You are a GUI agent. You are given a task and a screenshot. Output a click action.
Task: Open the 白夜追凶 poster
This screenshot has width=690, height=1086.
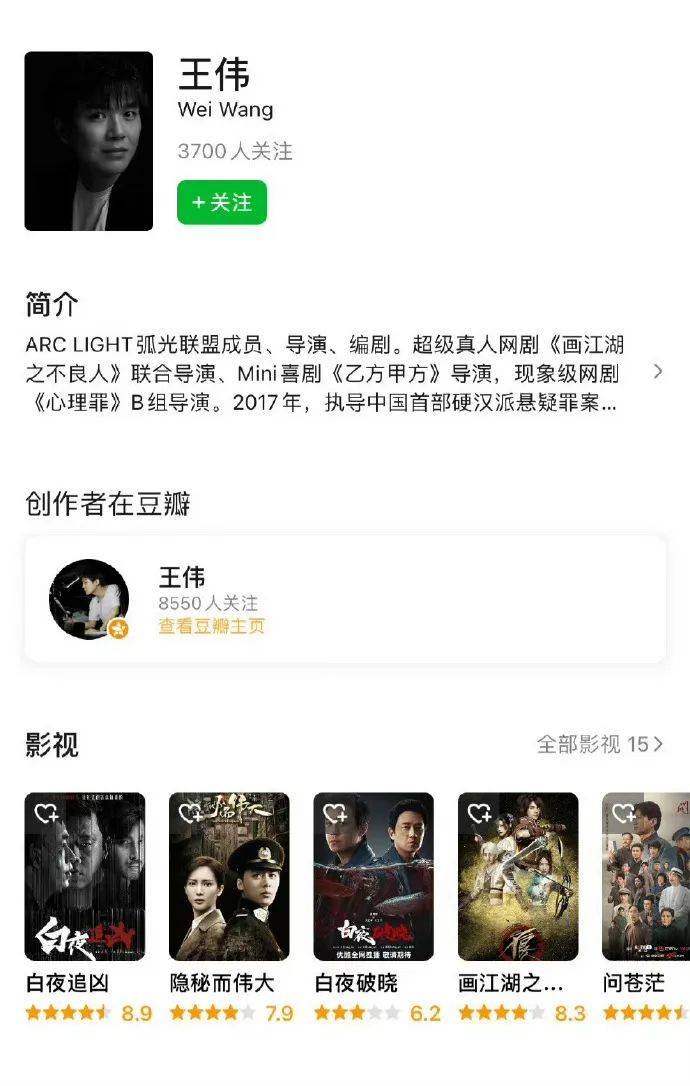(x=85, y=877)
